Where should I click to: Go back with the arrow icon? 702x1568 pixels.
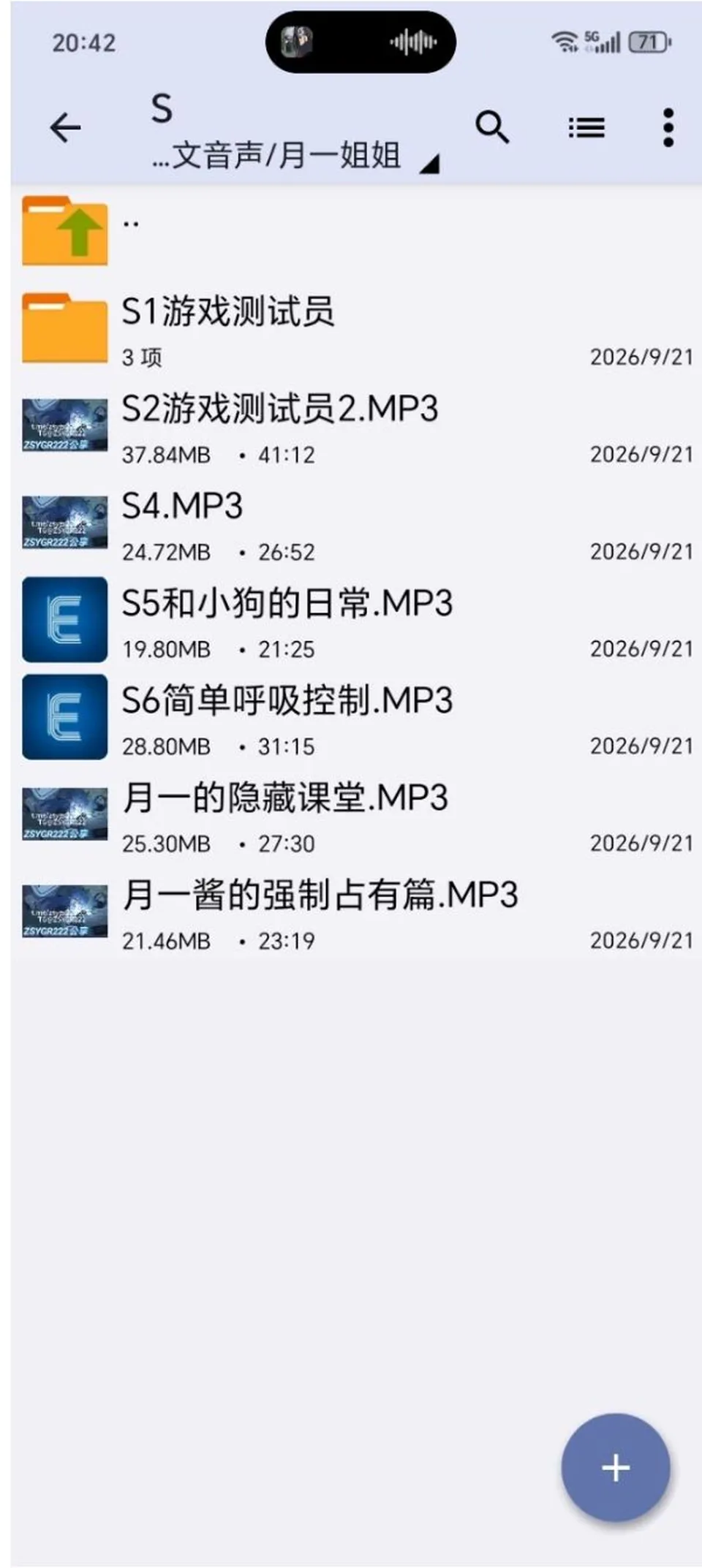pos(65,128)
